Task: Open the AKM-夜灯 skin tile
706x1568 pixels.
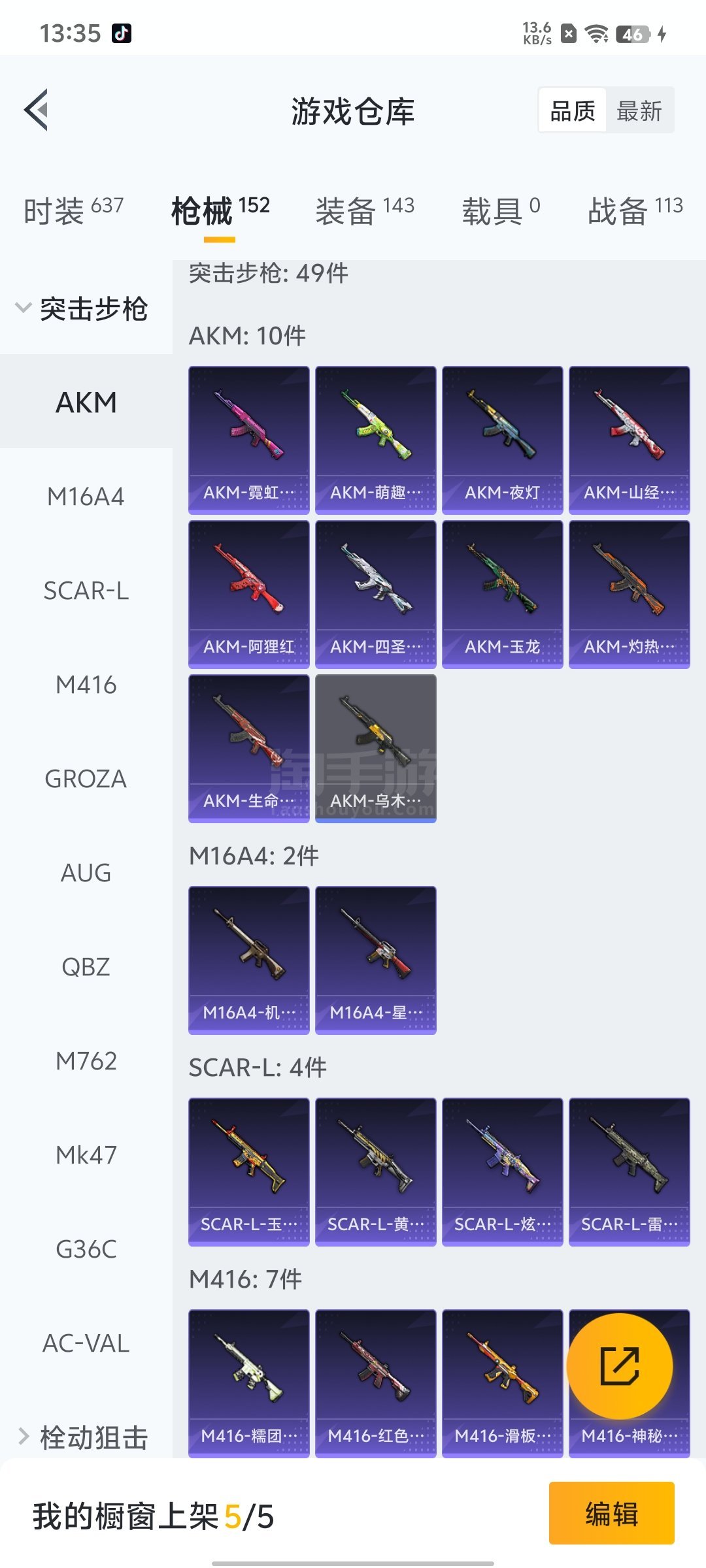Action: 502,440
